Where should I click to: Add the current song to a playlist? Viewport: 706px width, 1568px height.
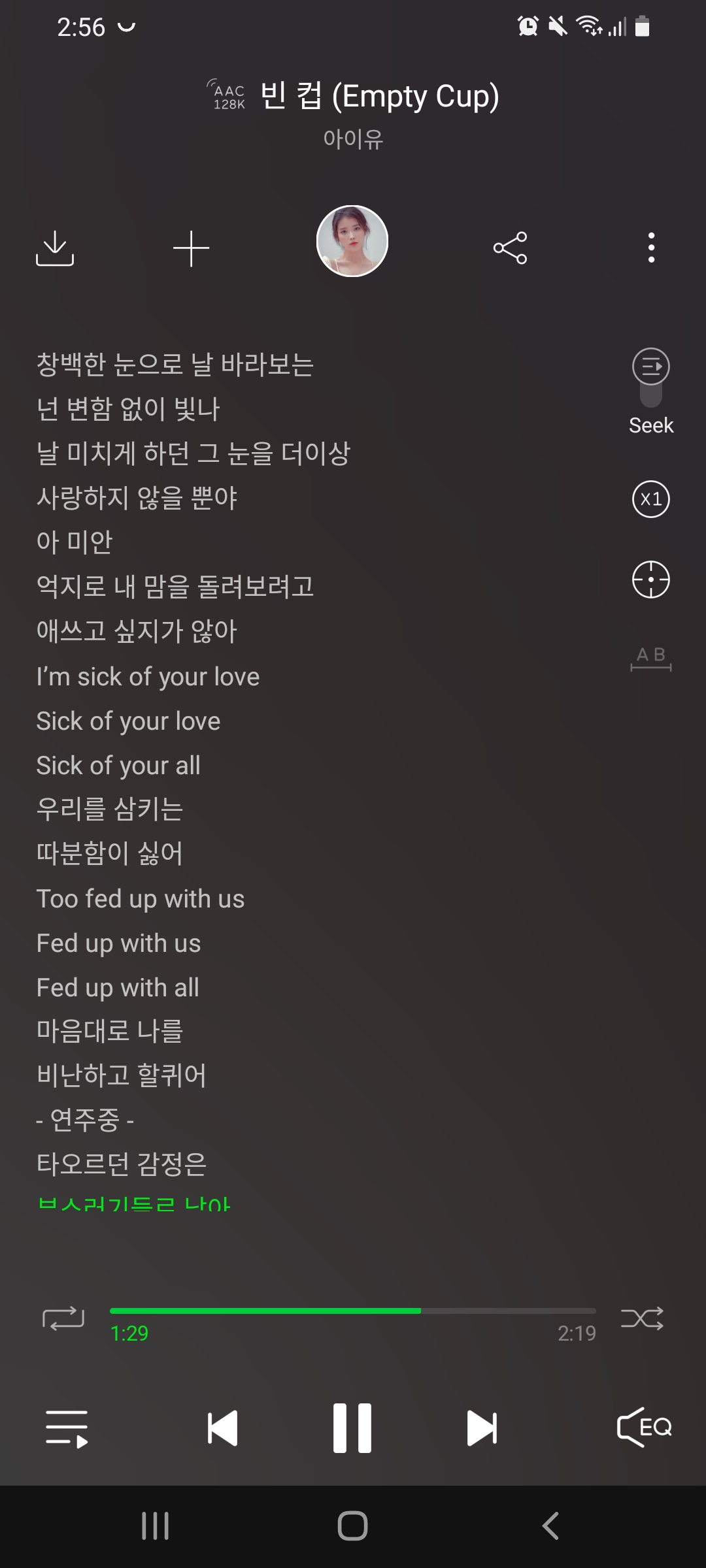pos(190,248)
